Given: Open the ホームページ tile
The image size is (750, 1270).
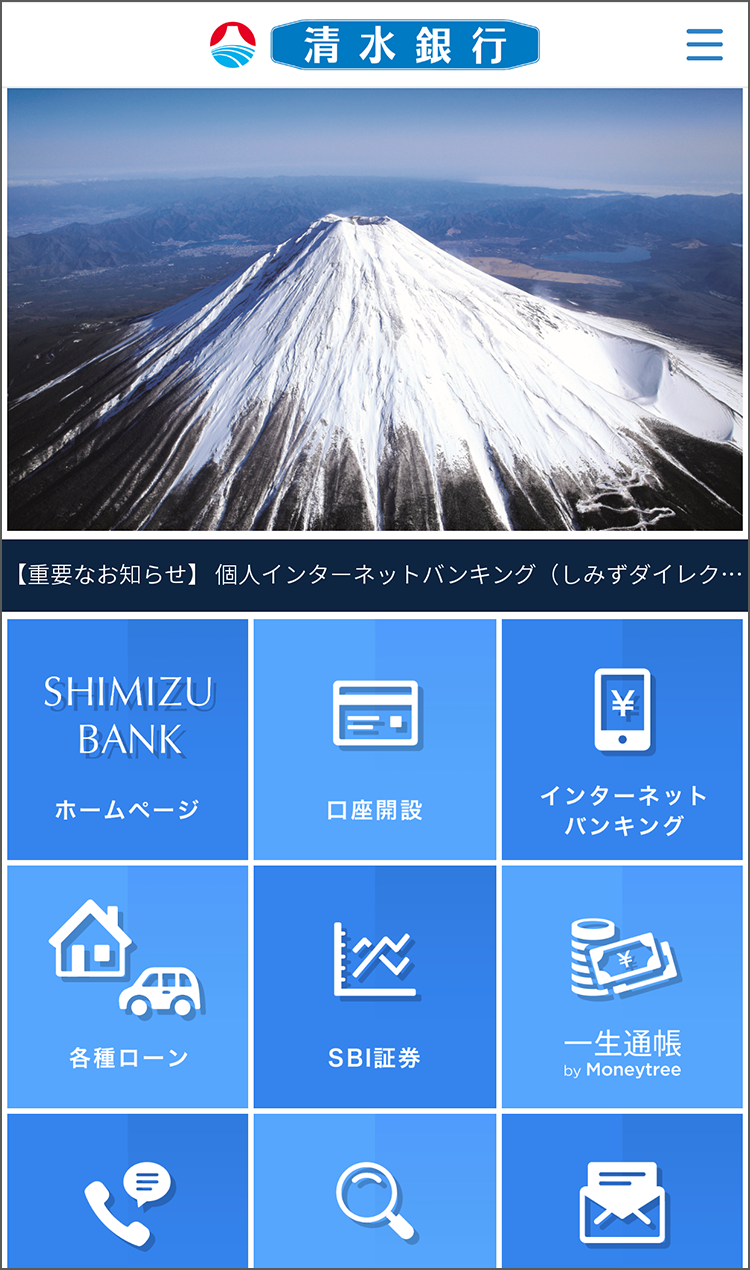Looking at the screenshot, I should (x=128, y=739).
